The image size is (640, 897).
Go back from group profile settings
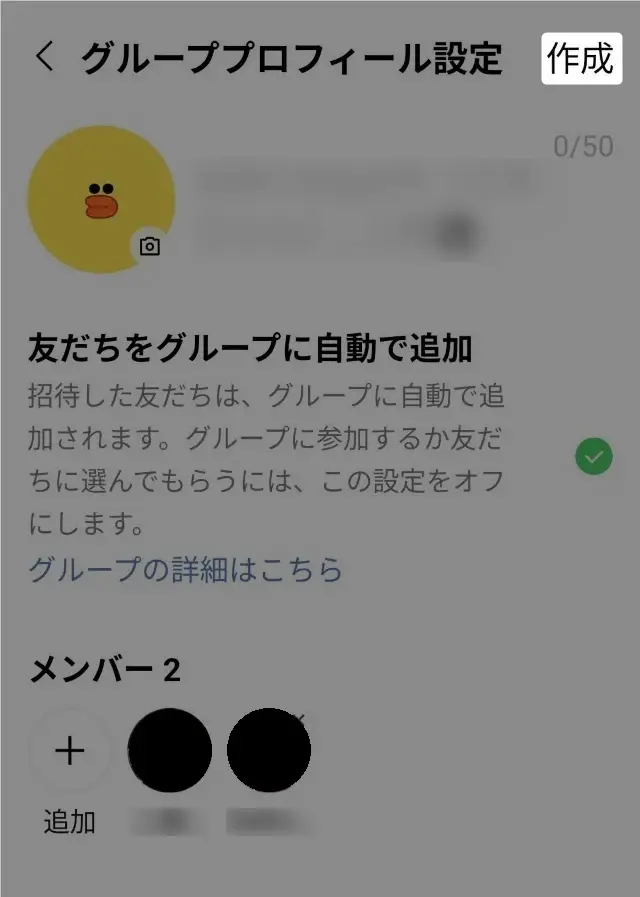pyautogui.click(x=44, y=57)
